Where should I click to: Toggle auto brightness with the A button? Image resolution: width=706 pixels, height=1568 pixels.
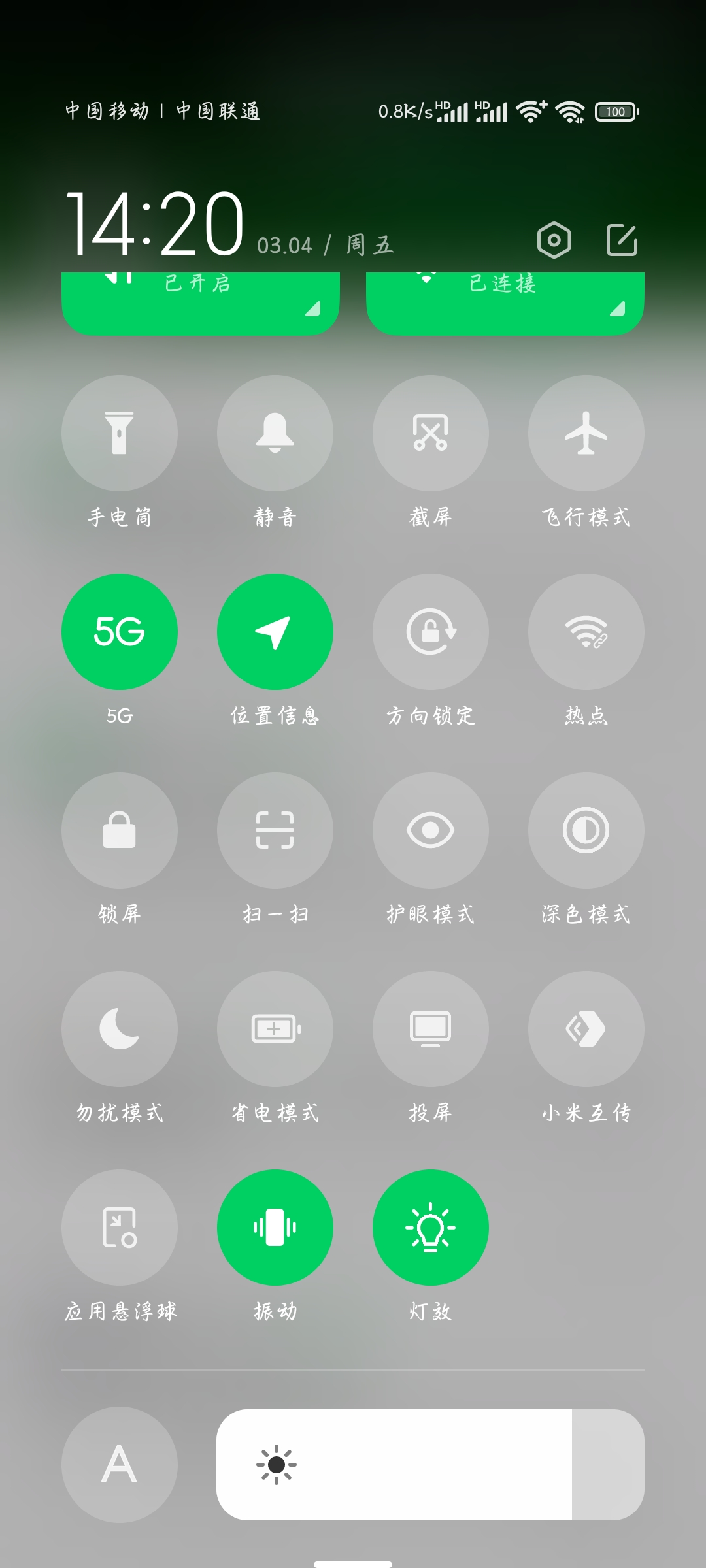[x=120, y=1465]
